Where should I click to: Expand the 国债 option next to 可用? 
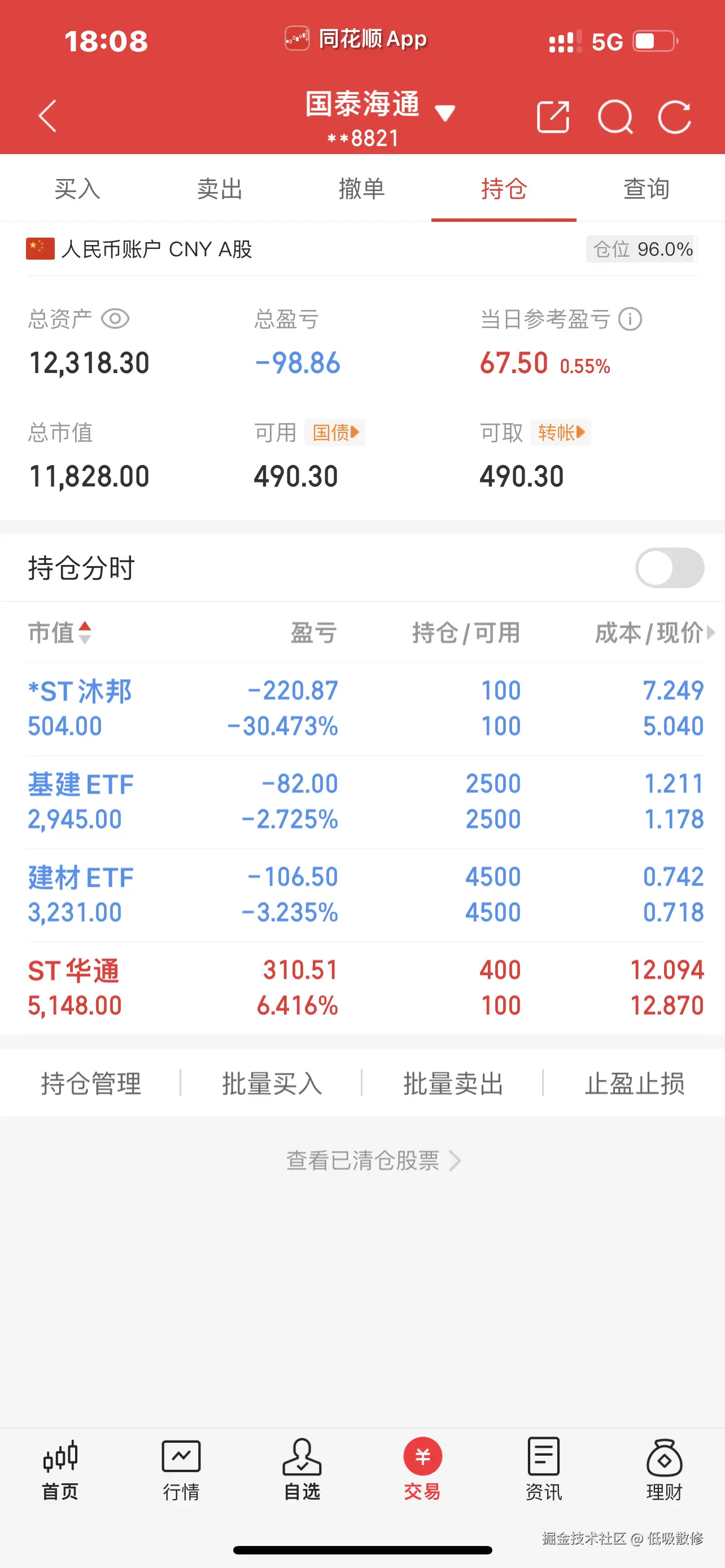point(334,433)
